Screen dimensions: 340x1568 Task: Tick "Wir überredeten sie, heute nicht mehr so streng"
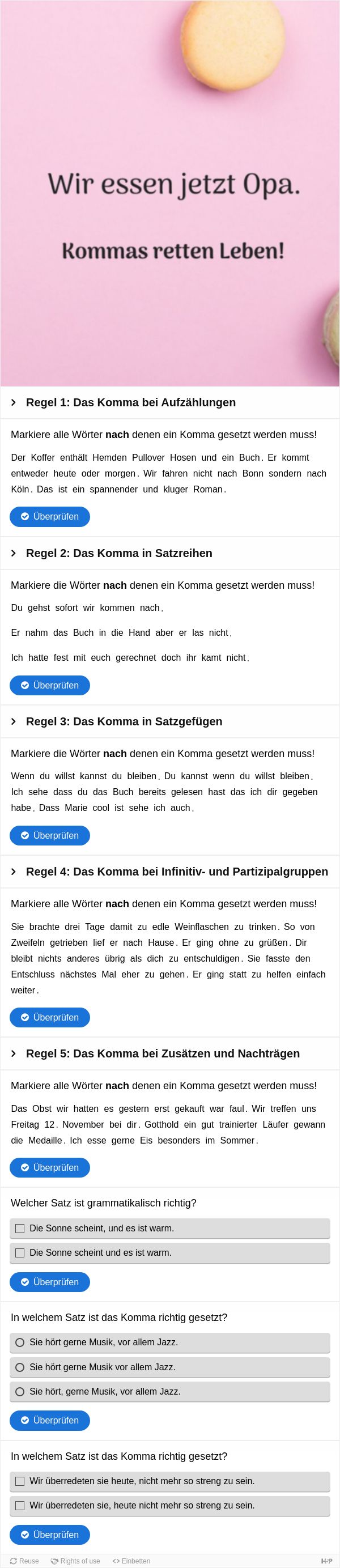(20, 1505)
